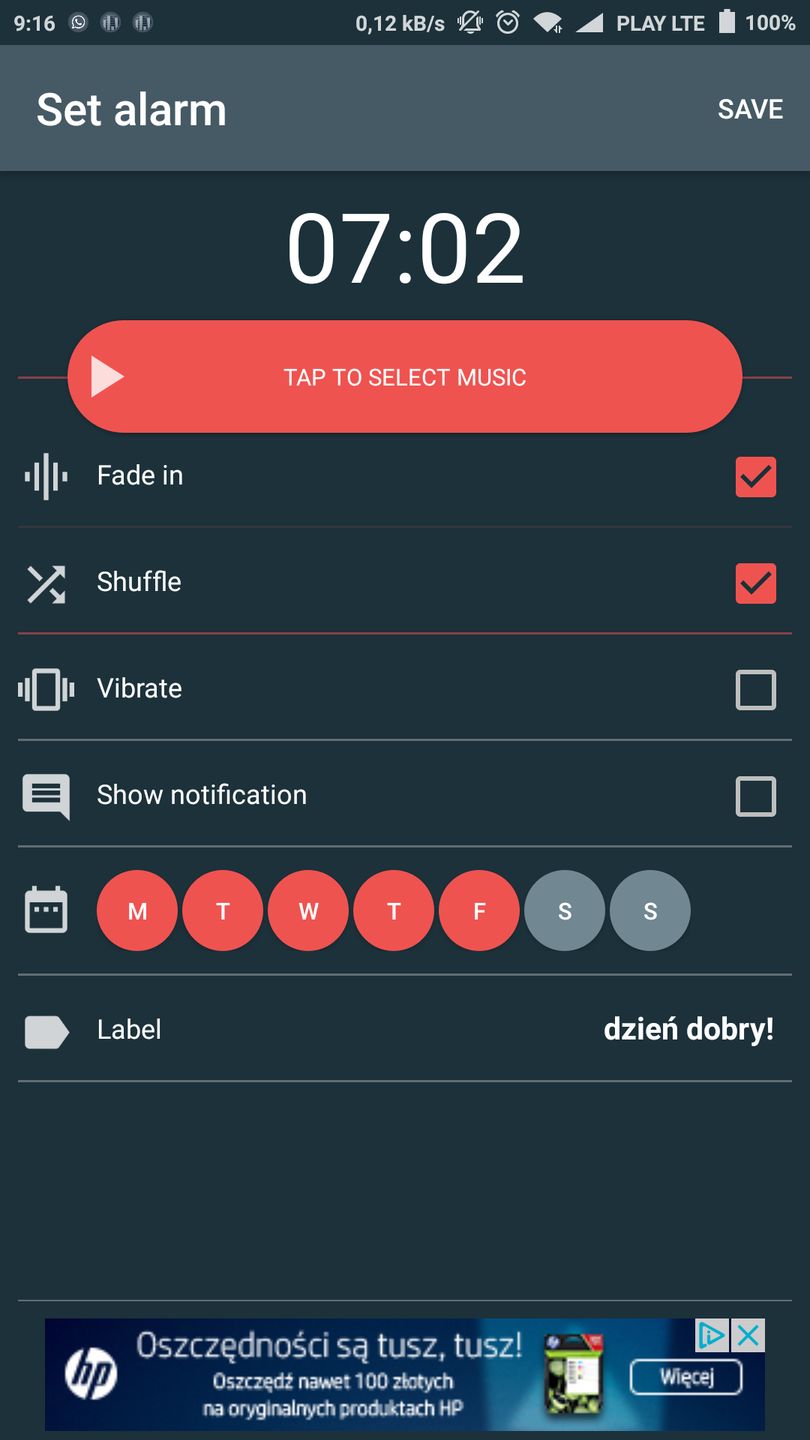Check the Show notification box
810x1440 pixels.
pos(755,797)
